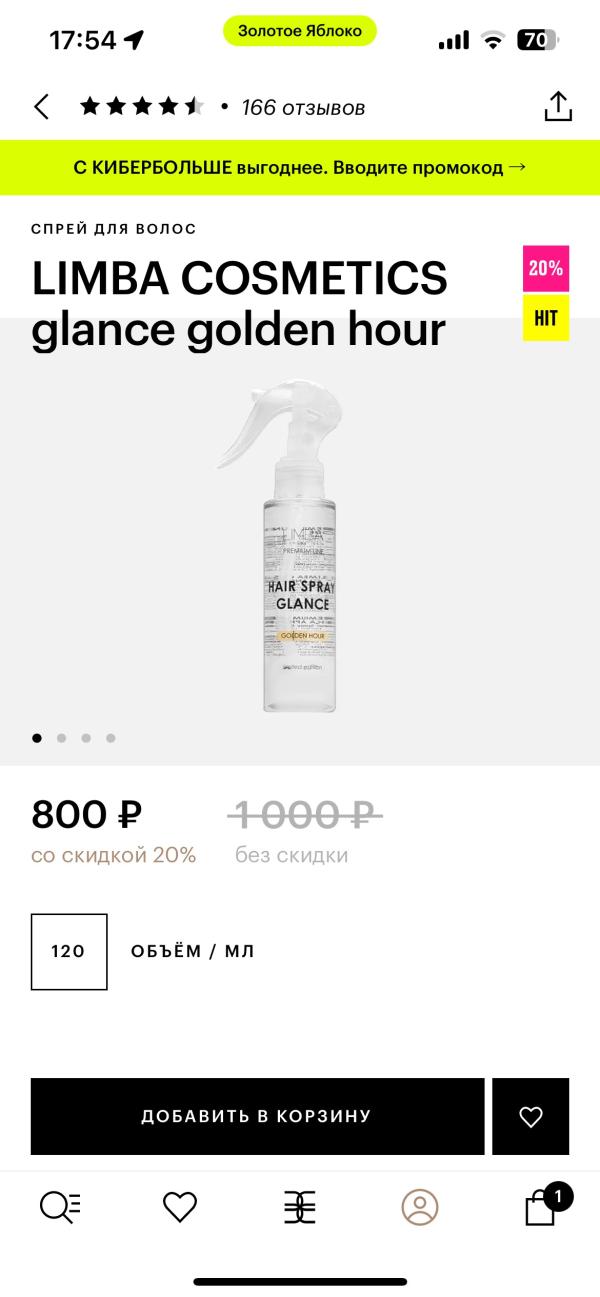Open the КИБЕРБОЛЬШЕ promo code banner

300,167
